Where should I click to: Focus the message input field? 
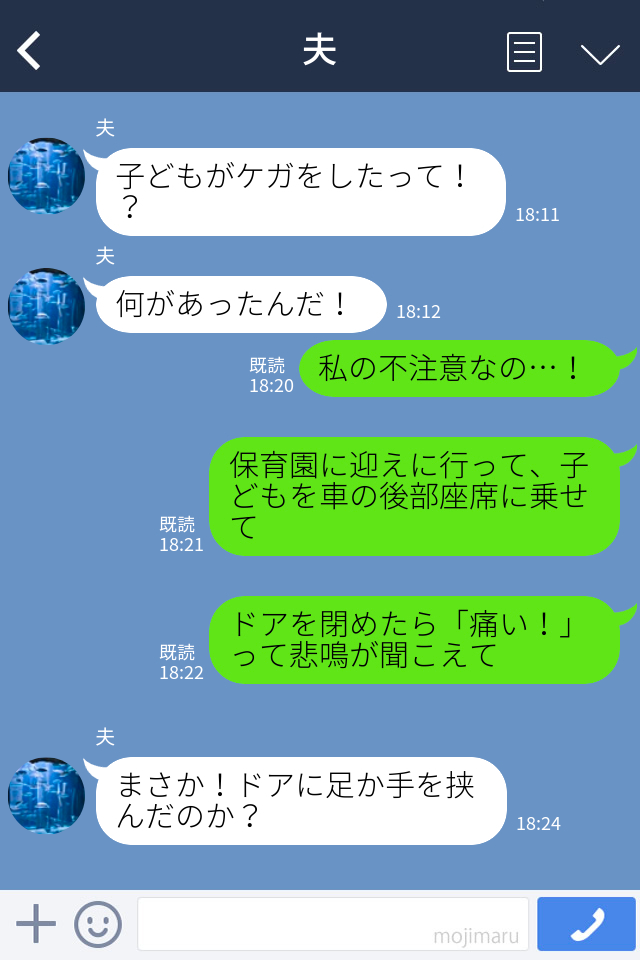(332, 923)
